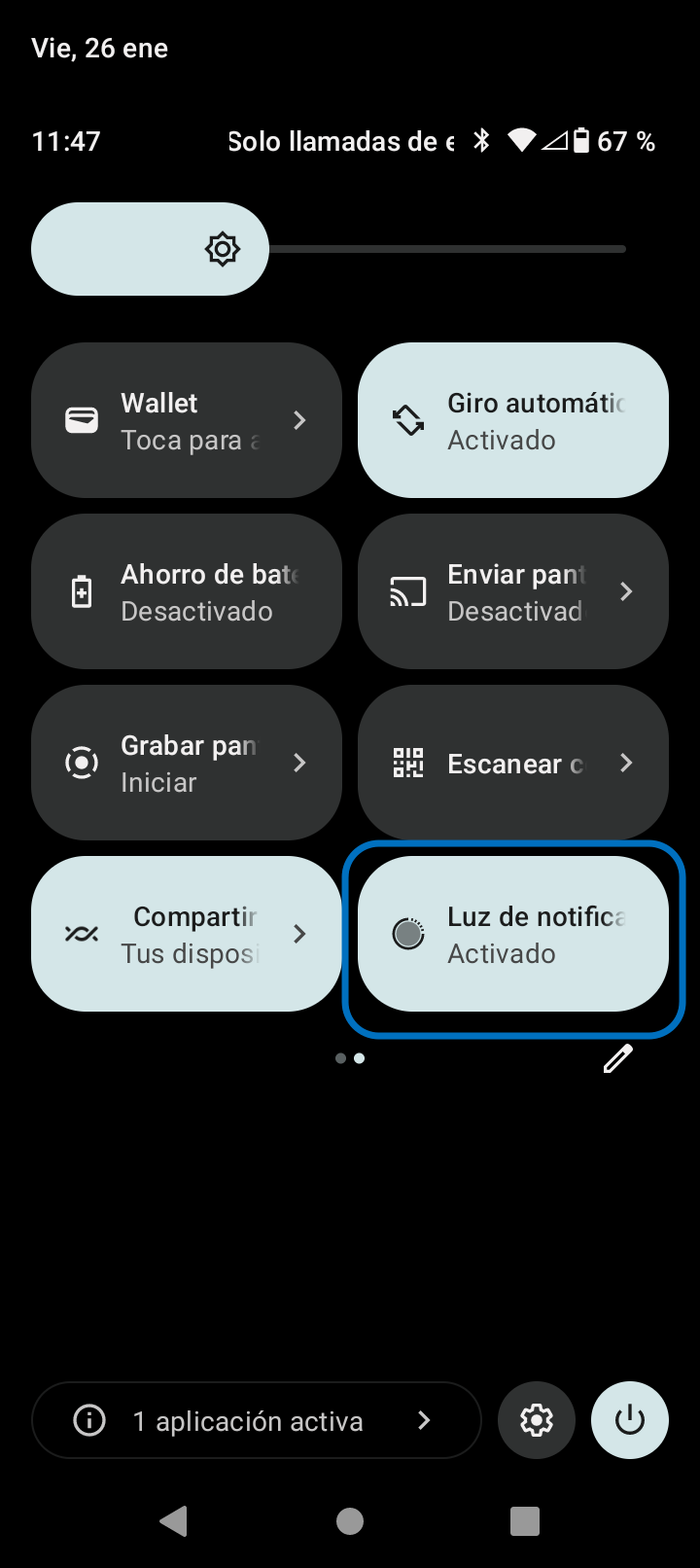Disable Giro automático
Screen dimensions: 700x1568
coord(512,419)
